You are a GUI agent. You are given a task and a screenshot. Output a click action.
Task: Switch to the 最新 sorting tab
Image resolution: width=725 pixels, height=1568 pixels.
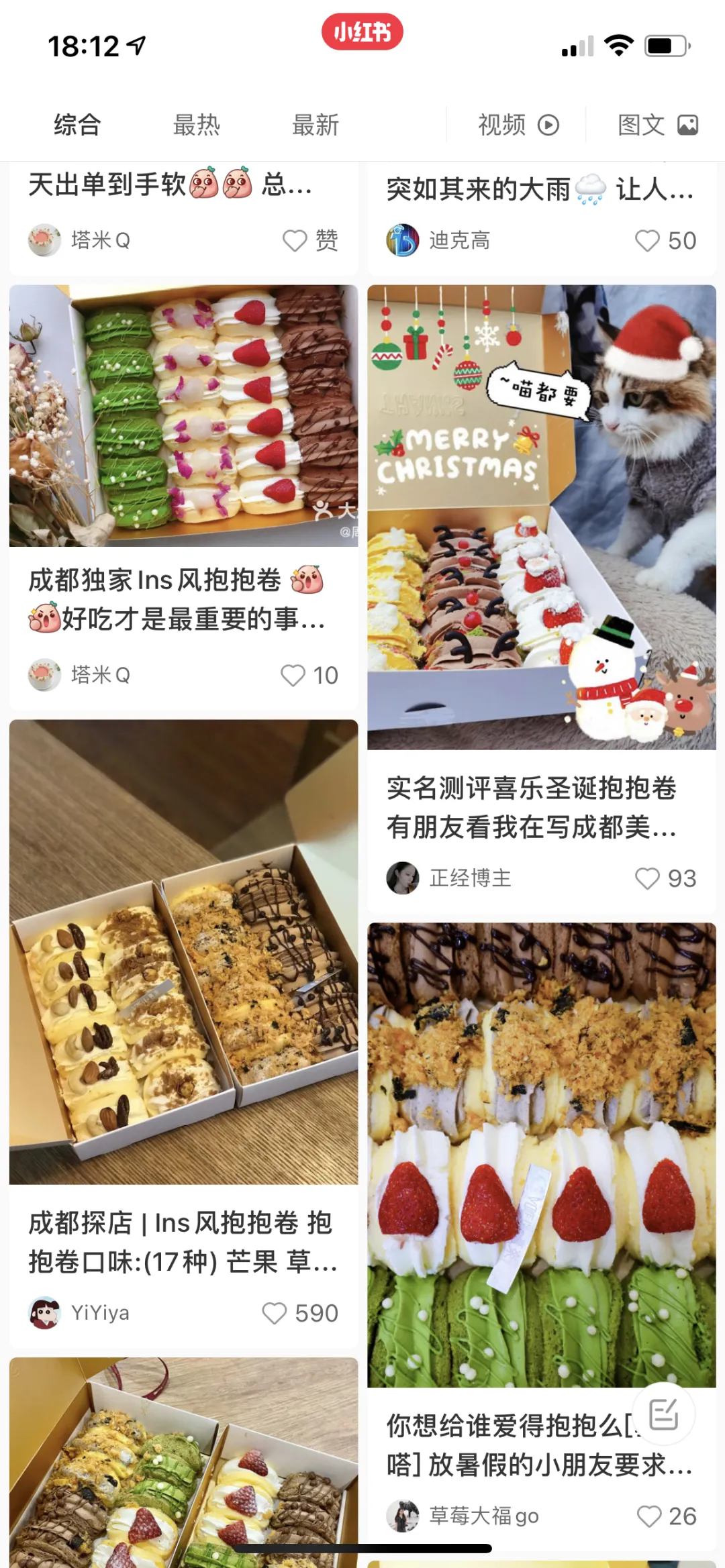pyautogui.click(x=315, y=125)
